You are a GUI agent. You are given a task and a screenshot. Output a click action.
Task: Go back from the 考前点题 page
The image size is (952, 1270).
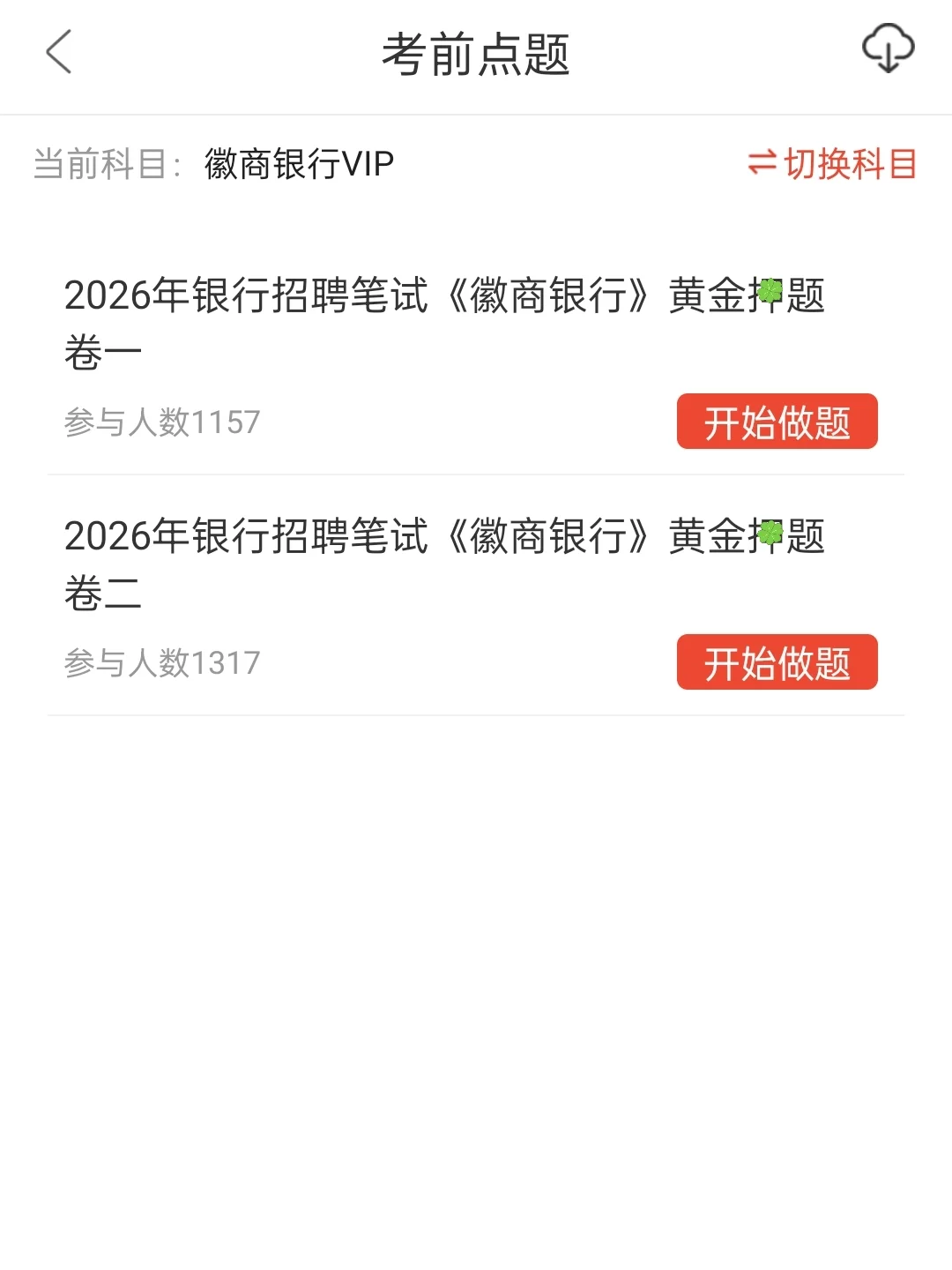pos(58,52)
